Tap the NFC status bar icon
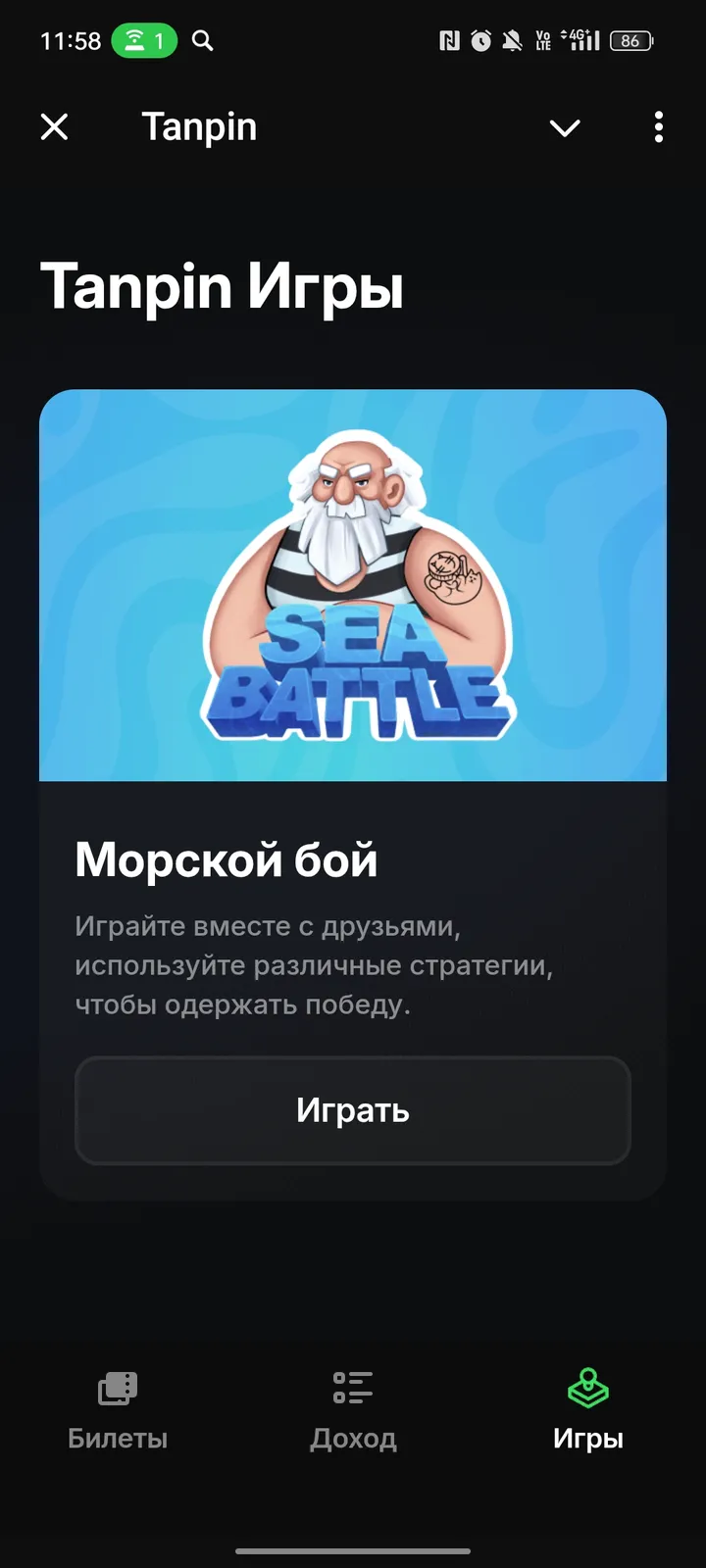This screenshot has width=706, height=1568. click(x=449, y=40)
